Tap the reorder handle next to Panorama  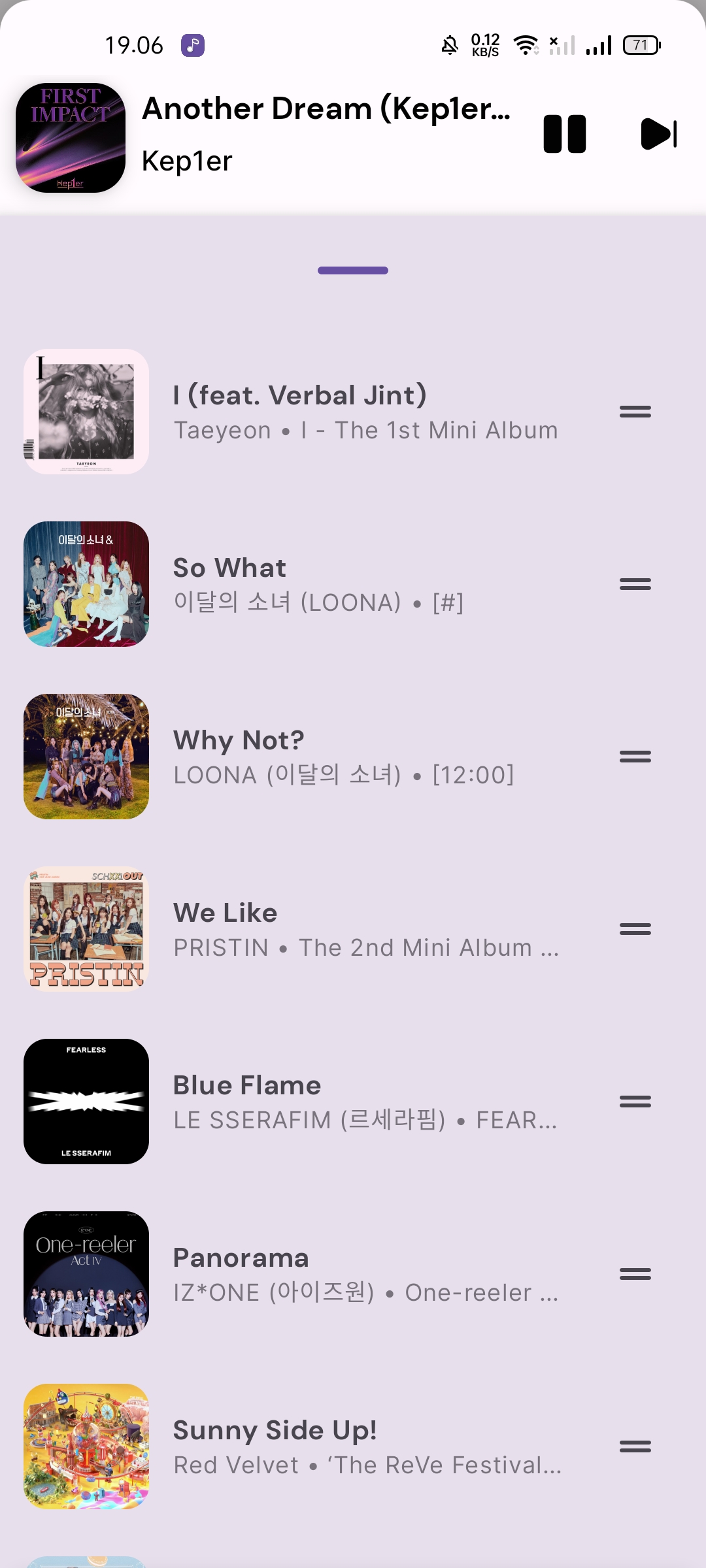635,1274
